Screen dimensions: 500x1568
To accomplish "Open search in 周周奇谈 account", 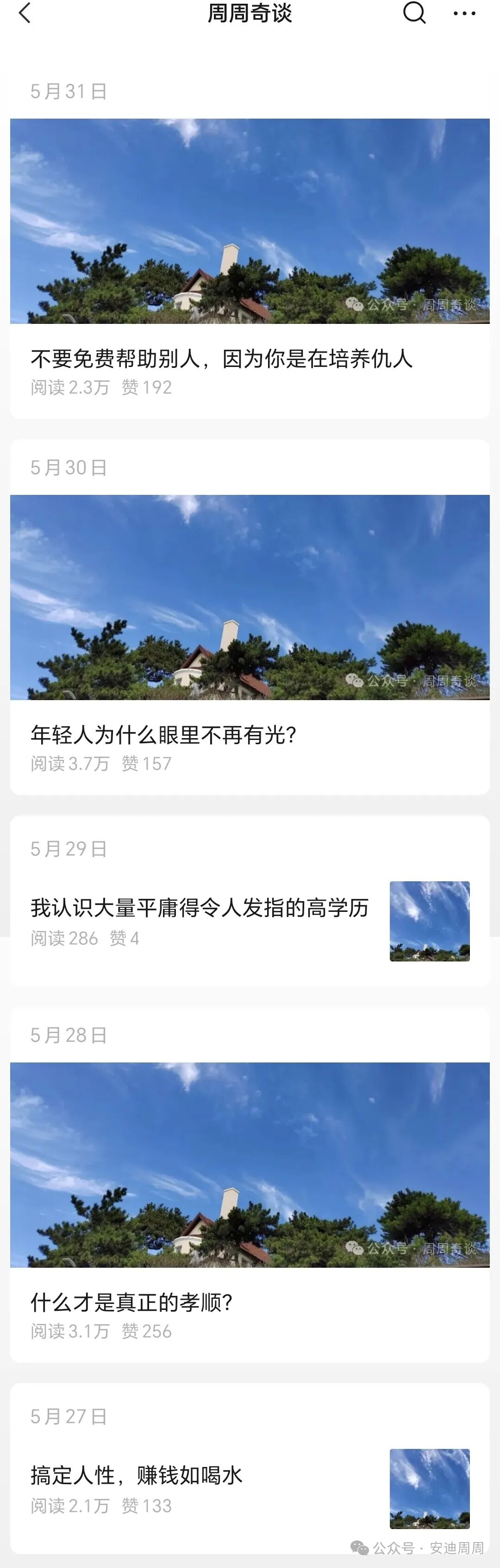I will (414, 13).
